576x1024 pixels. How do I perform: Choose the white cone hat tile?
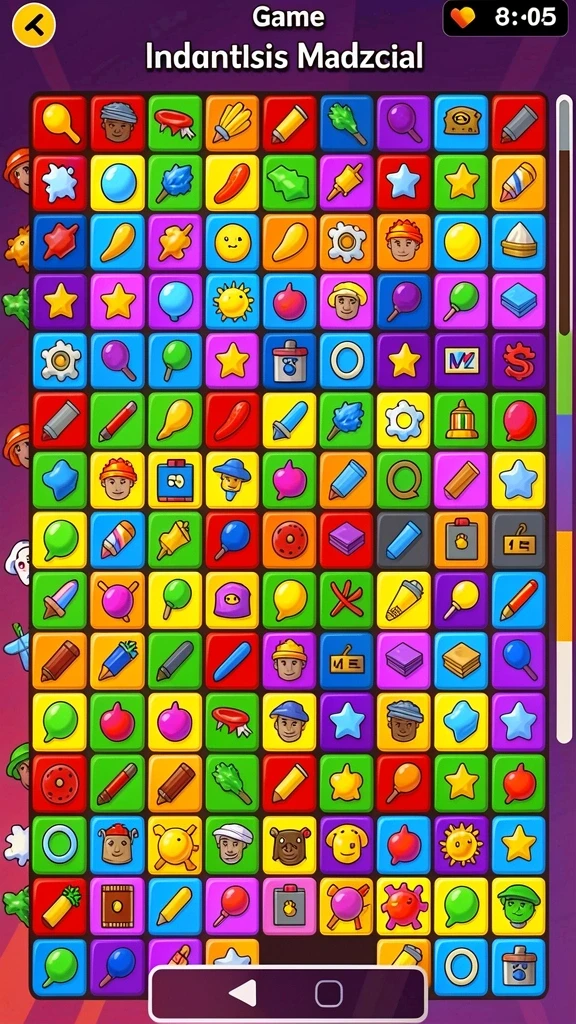519,242
